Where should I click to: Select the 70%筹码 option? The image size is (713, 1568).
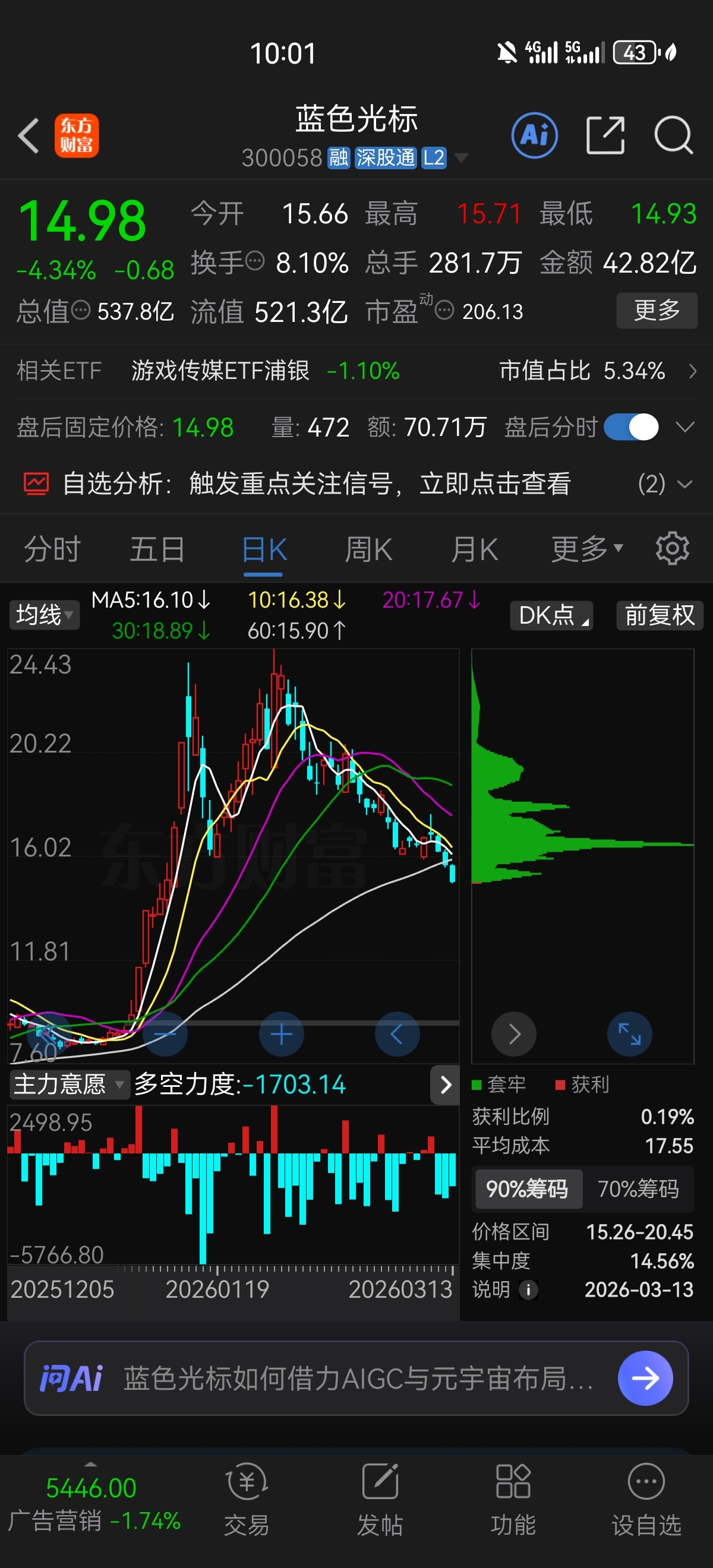[x=638, y=1188]
